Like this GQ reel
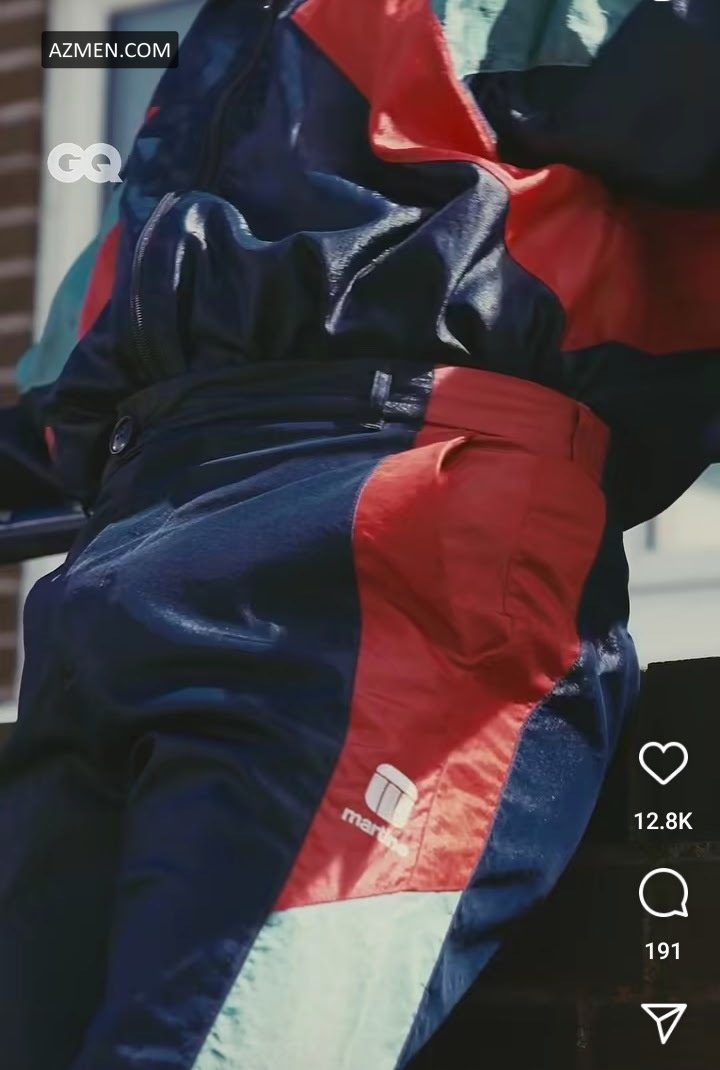 (x=663, y=765)
